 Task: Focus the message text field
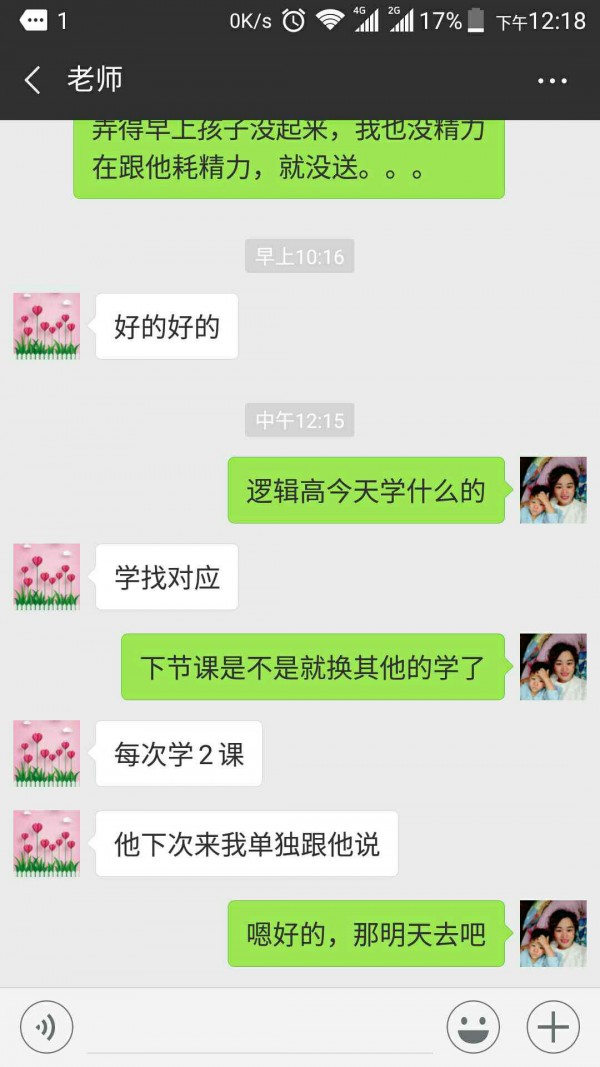point(260,1028)
